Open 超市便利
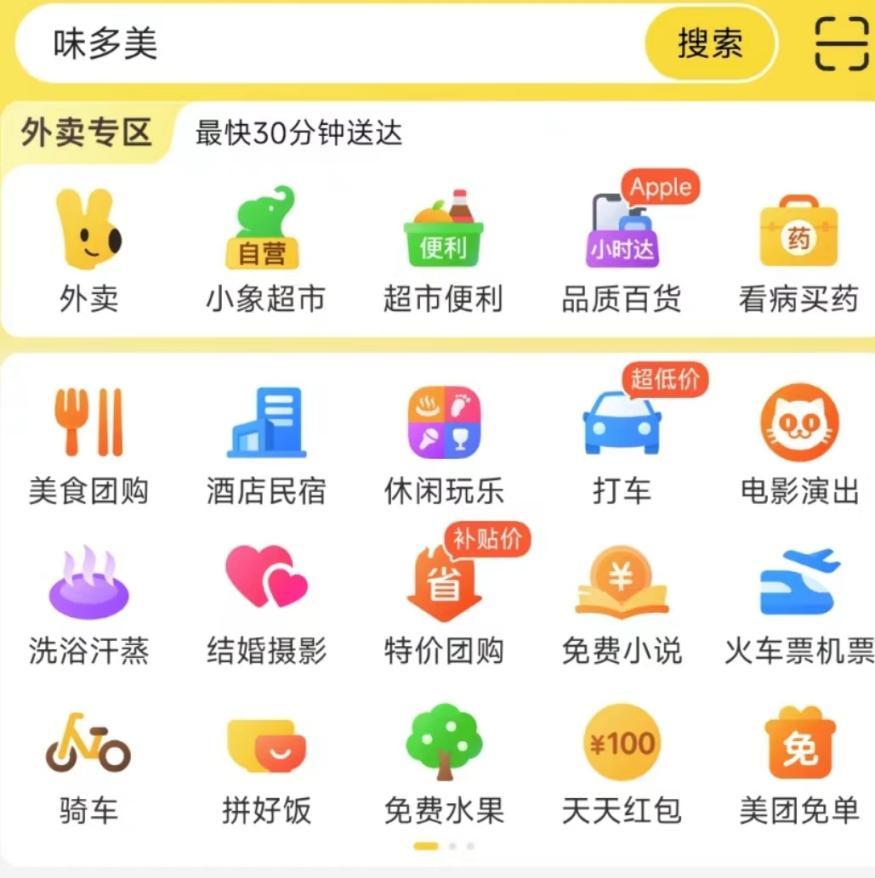Image resolution: width=875 pixels, height=878 pixels. [443, 250]
